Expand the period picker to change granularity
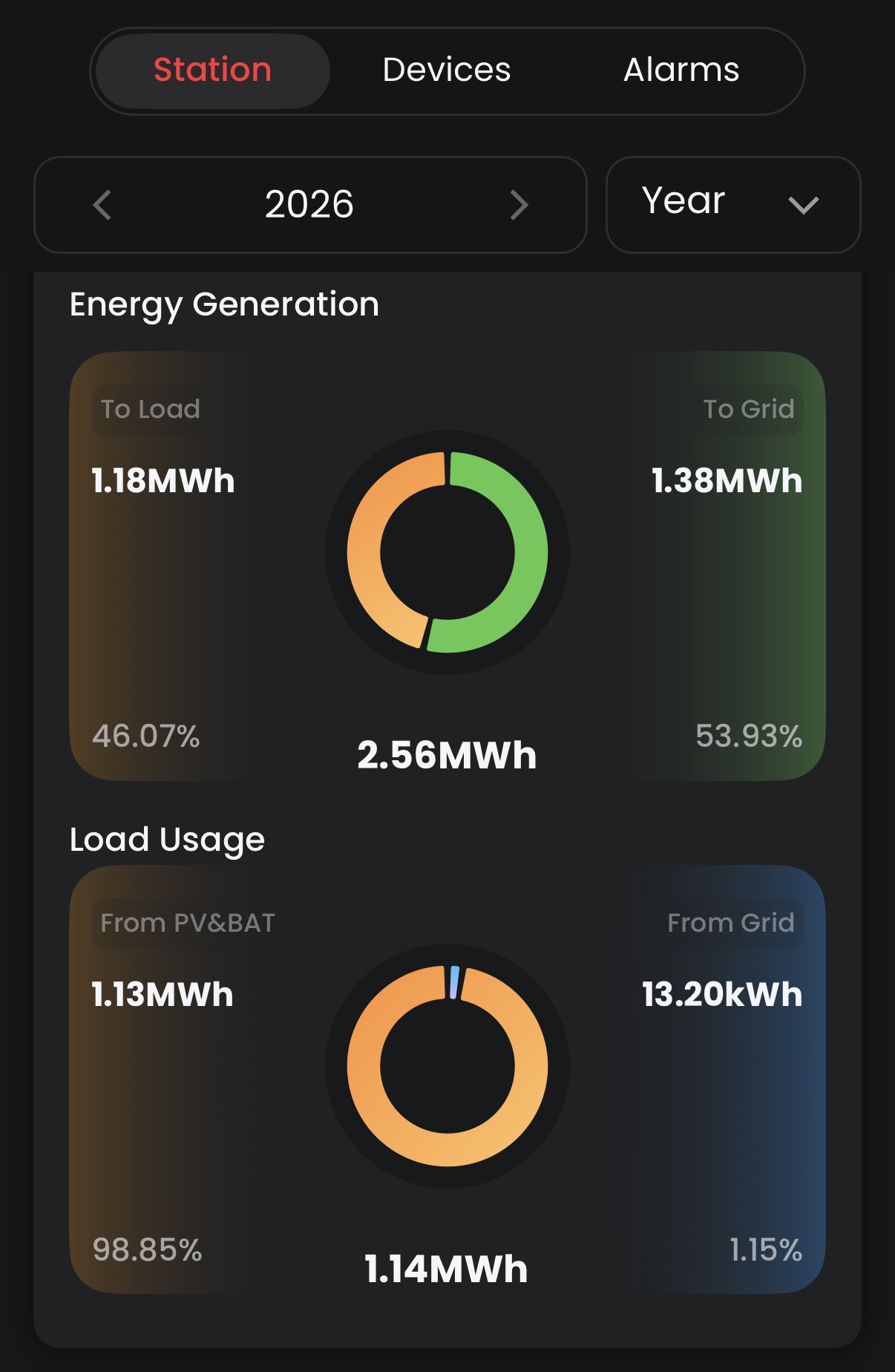Viewport: 895px width, 1372px height. pyautogui.click(x=733, y=206)
